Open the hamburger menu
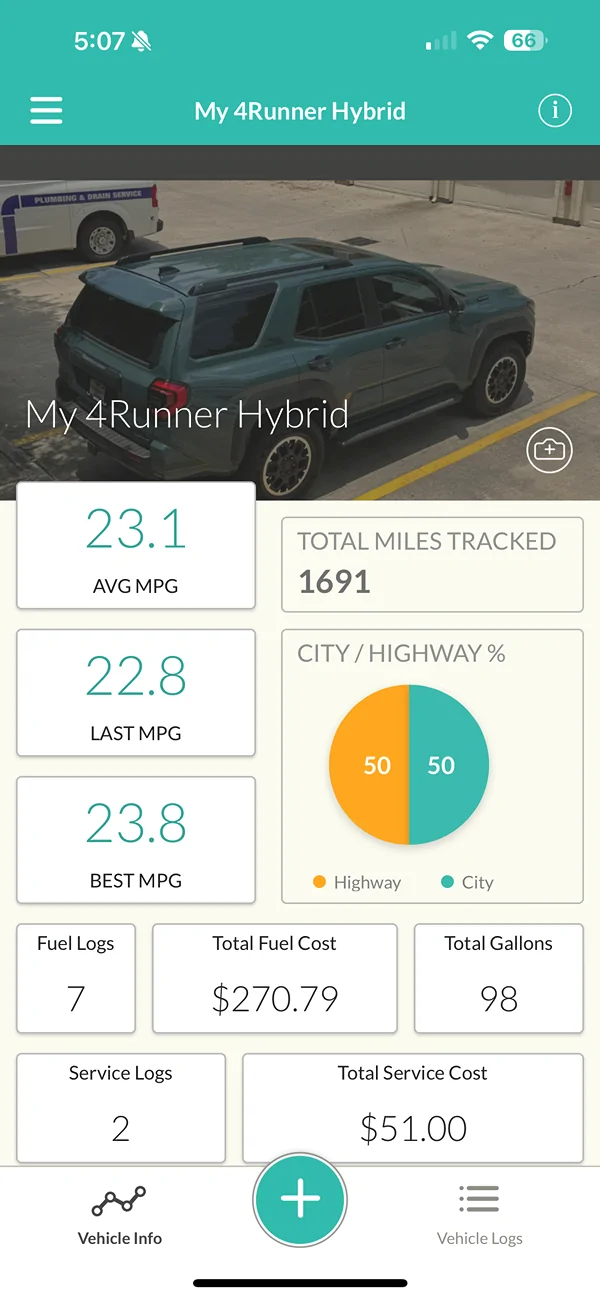Screen dimensions: 600x1300 tap(46, 110)
